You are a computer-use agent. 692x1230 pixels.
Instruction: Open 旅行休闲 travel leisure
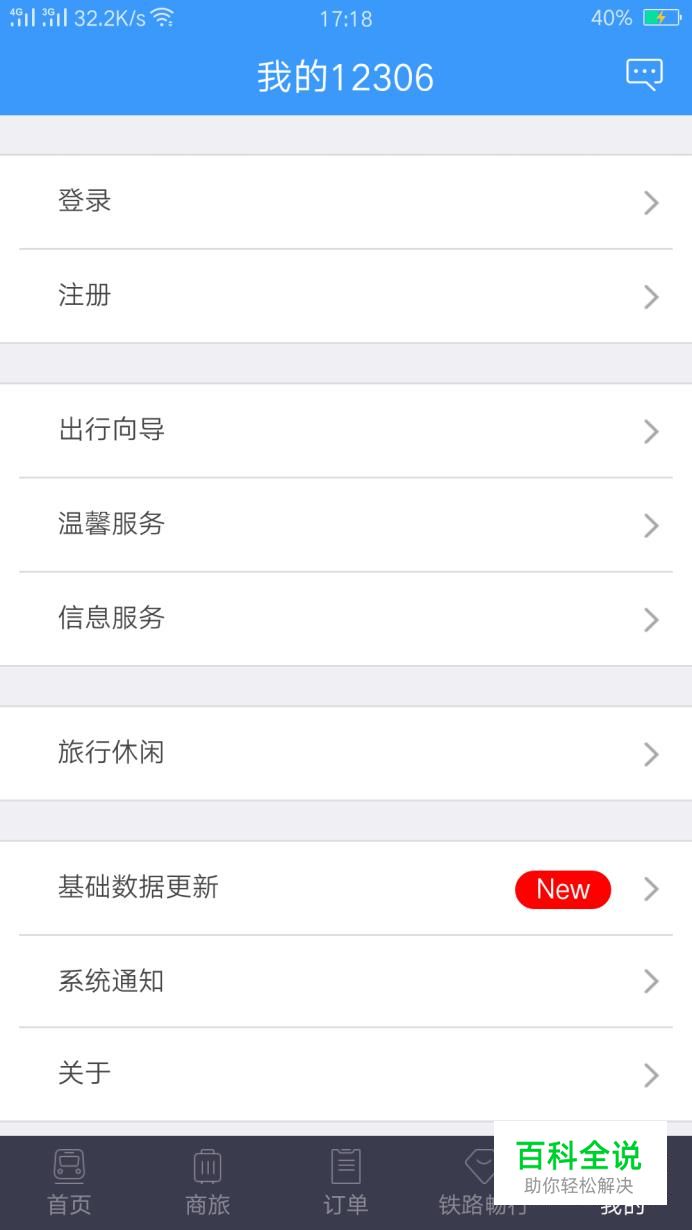[346, 753]
